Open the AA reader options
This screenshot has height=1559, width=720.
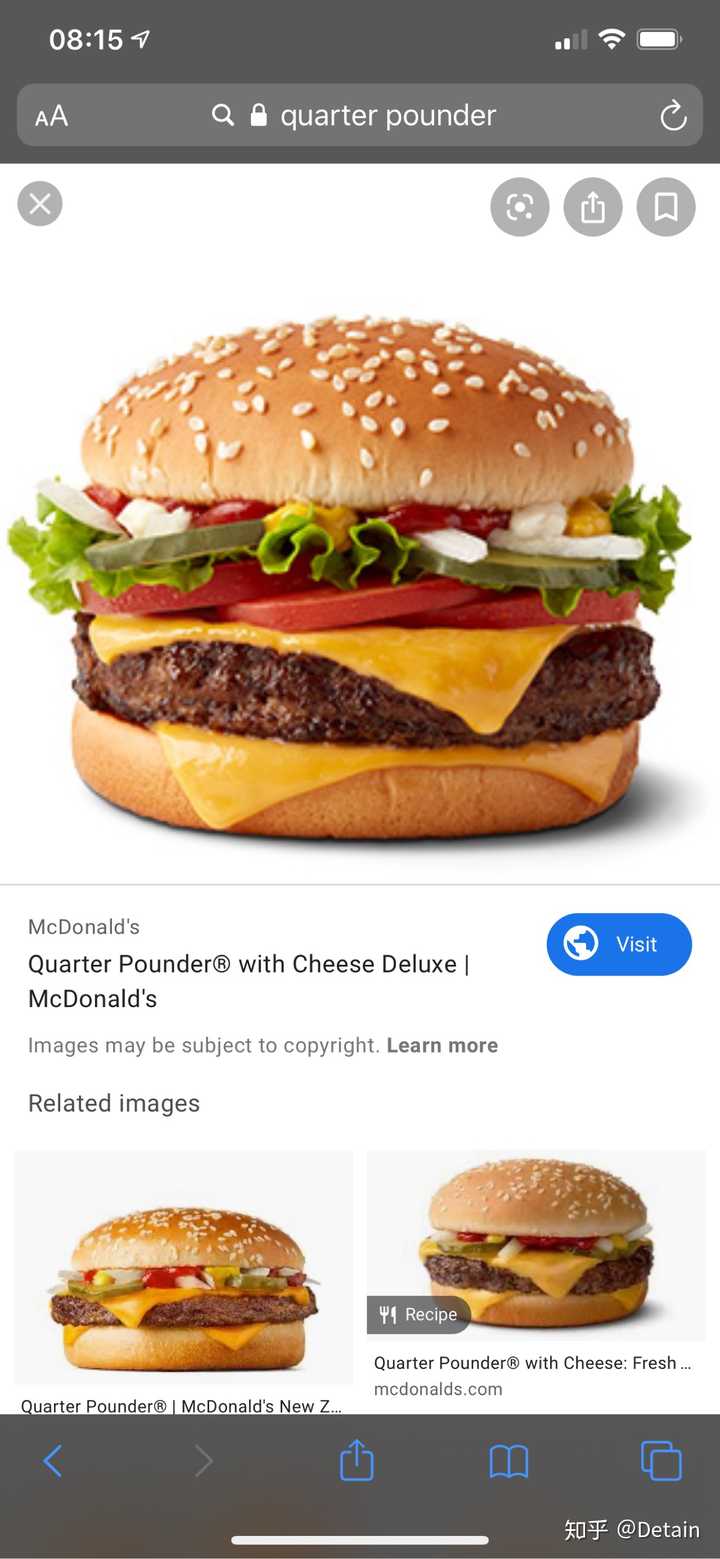point(51,117)
